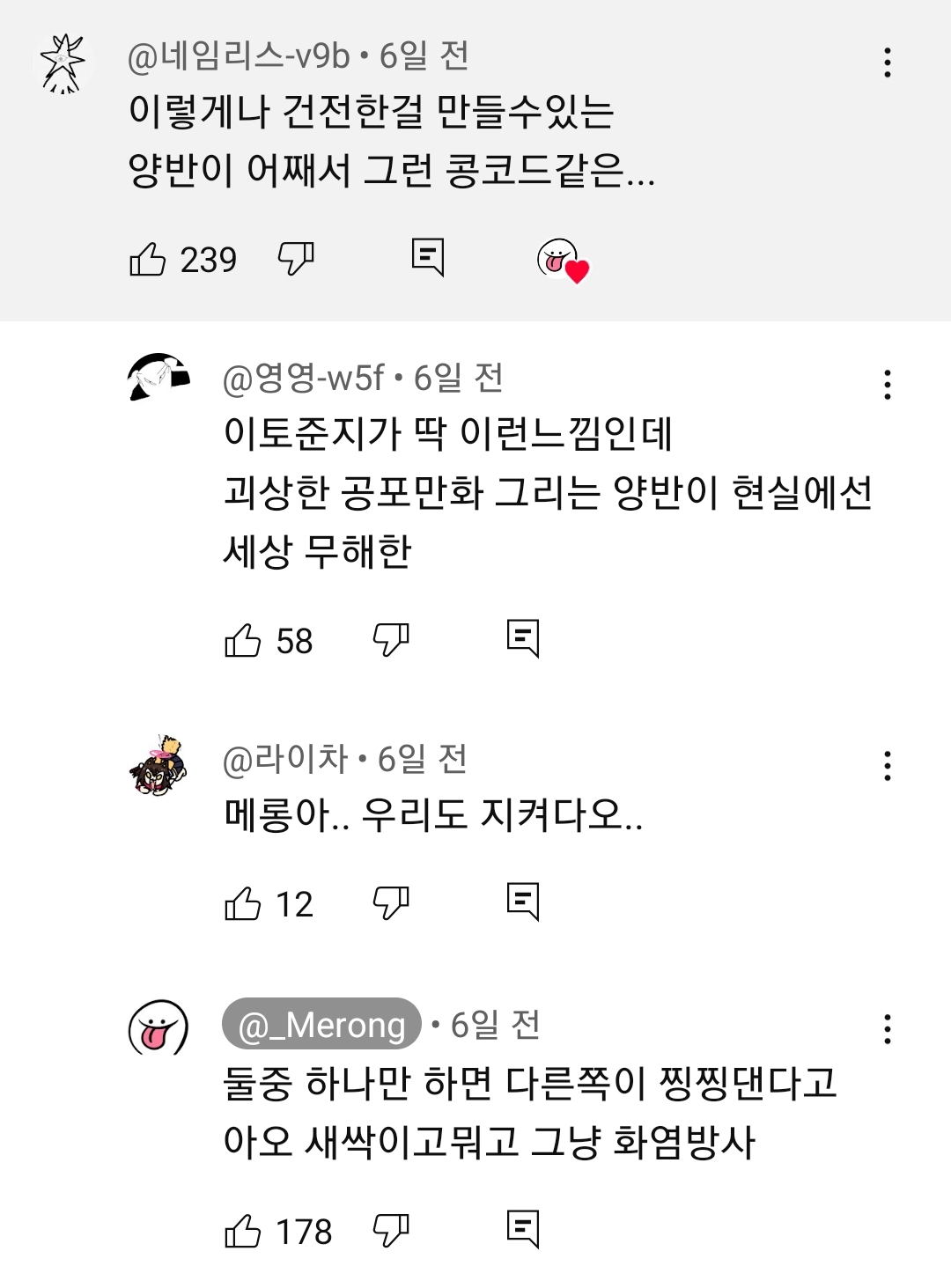Viewport: 951px width, 1288px height.
Task: Reply to 네임리스-v9b's comment
Action: (428, 257)
